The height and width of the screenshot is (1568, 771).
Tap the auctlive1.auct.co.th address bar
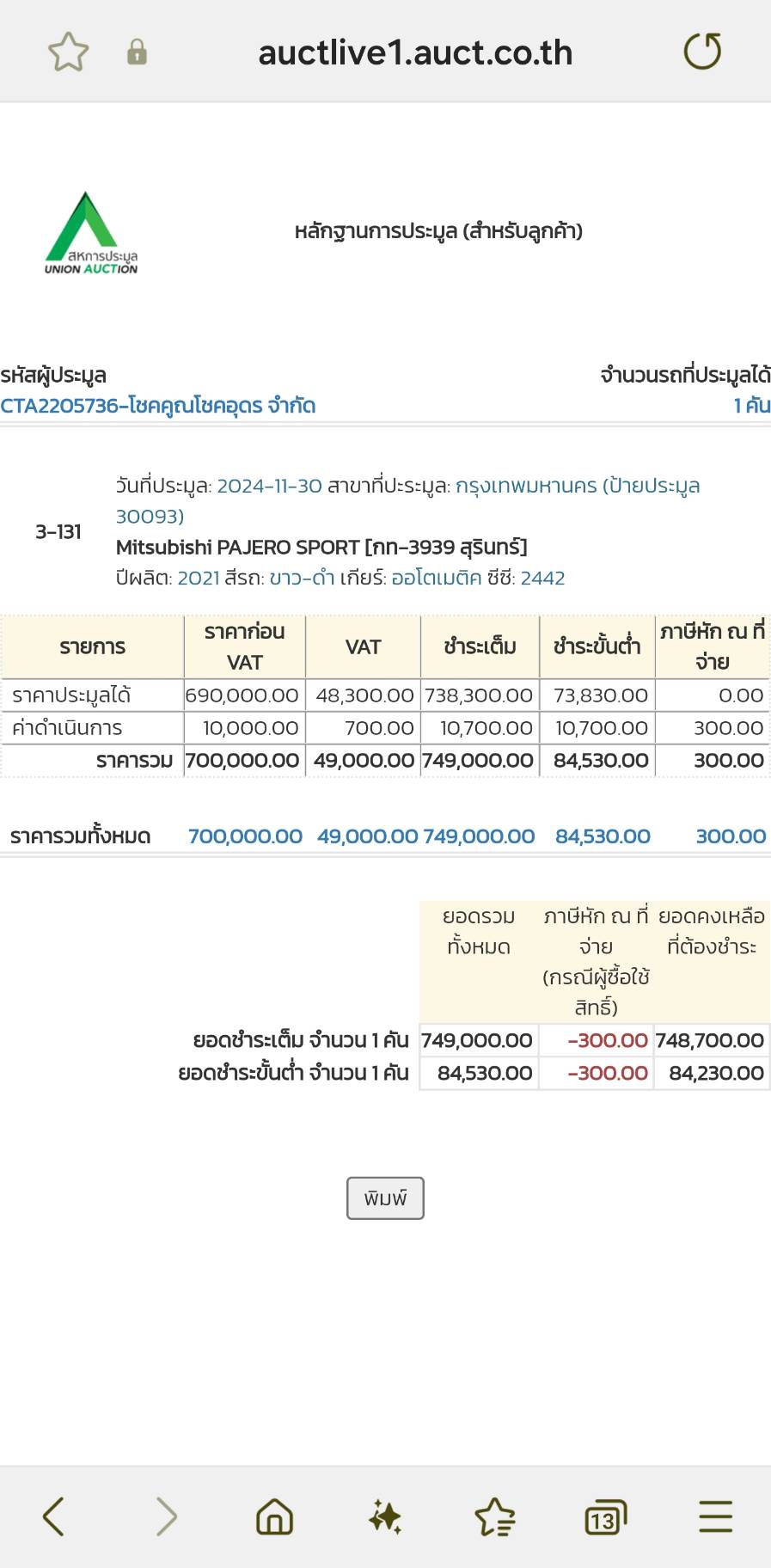point(415,52)
